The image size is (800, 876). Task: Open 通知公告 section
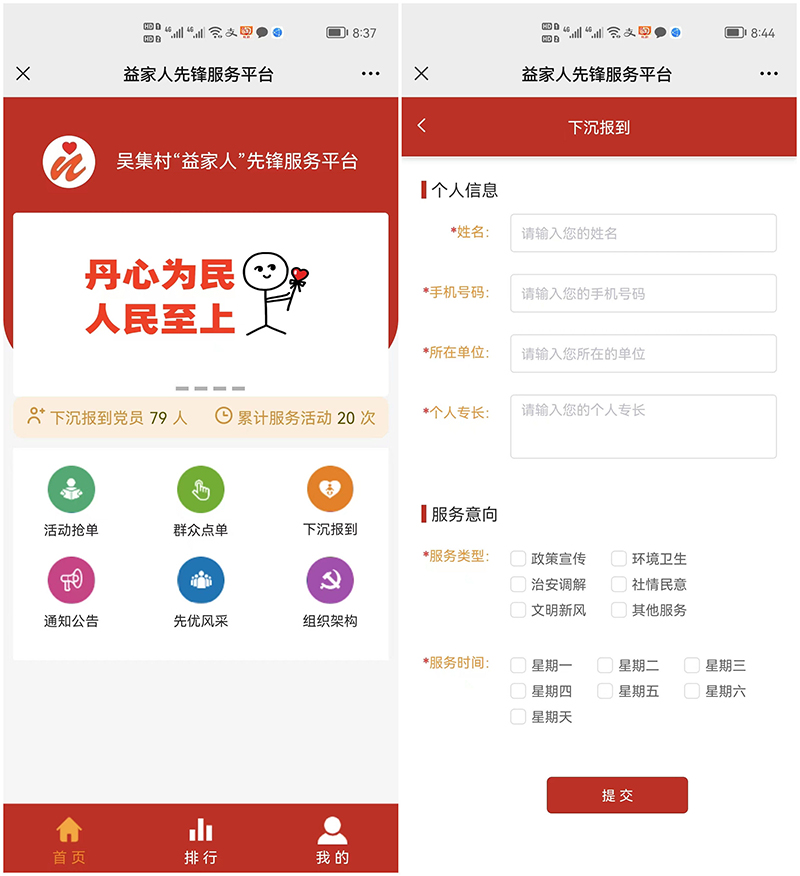71,582
